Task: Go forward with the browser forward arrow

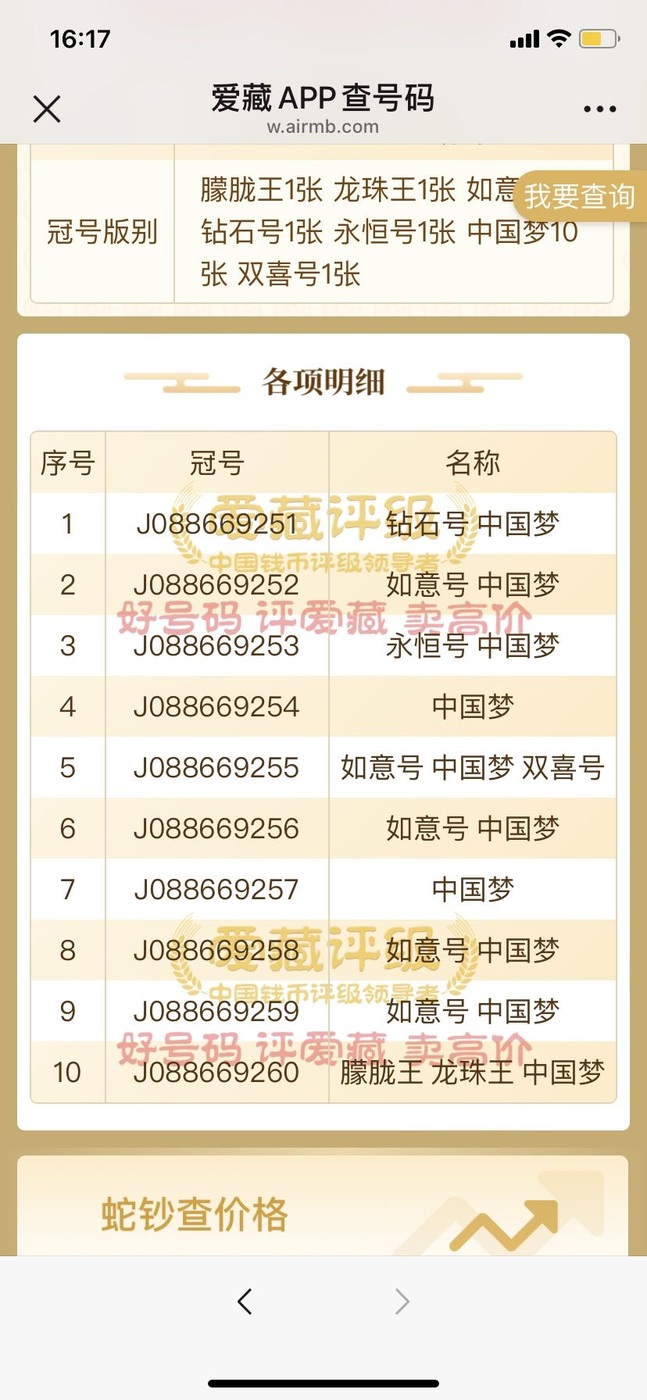Action: tap(402, 1301)
